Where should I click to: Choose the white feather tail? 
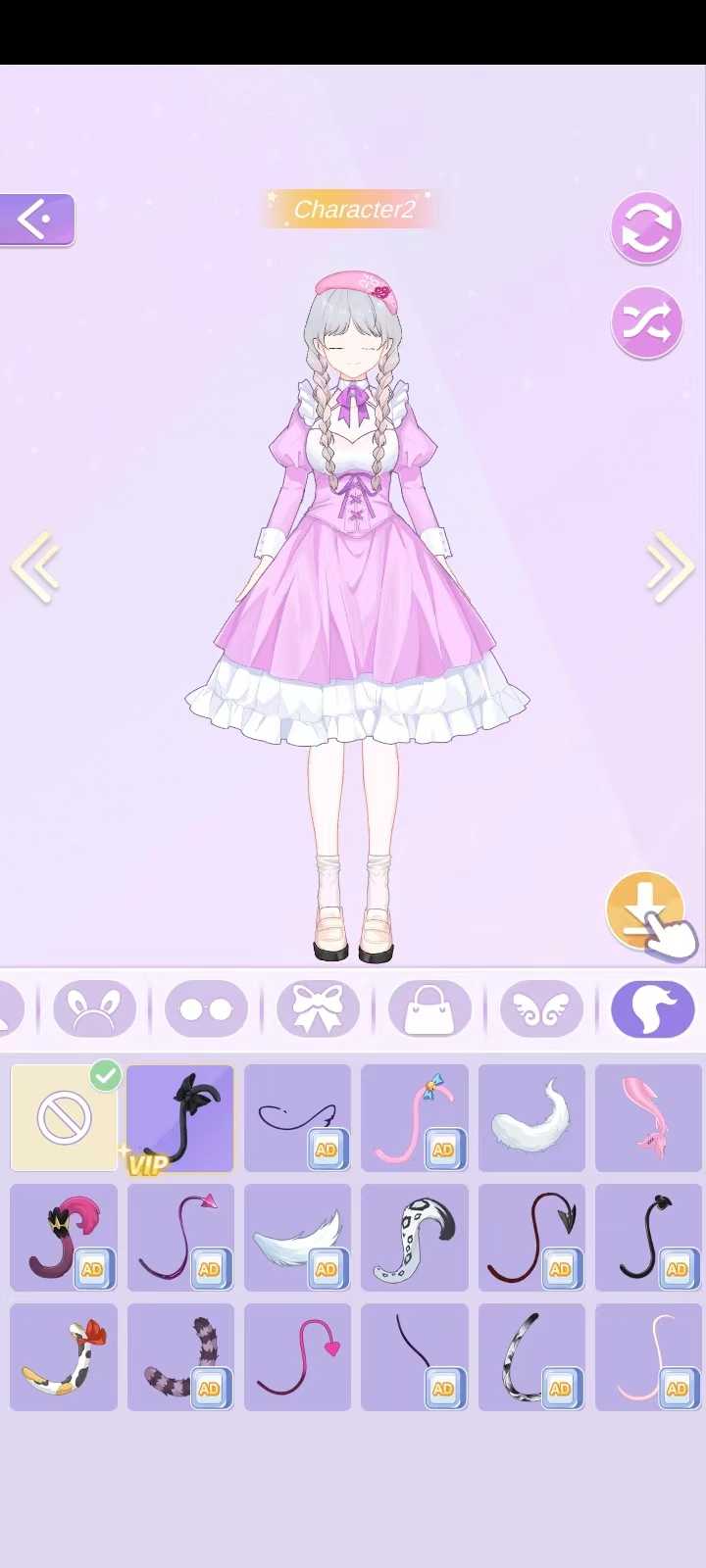(297, 1238)
